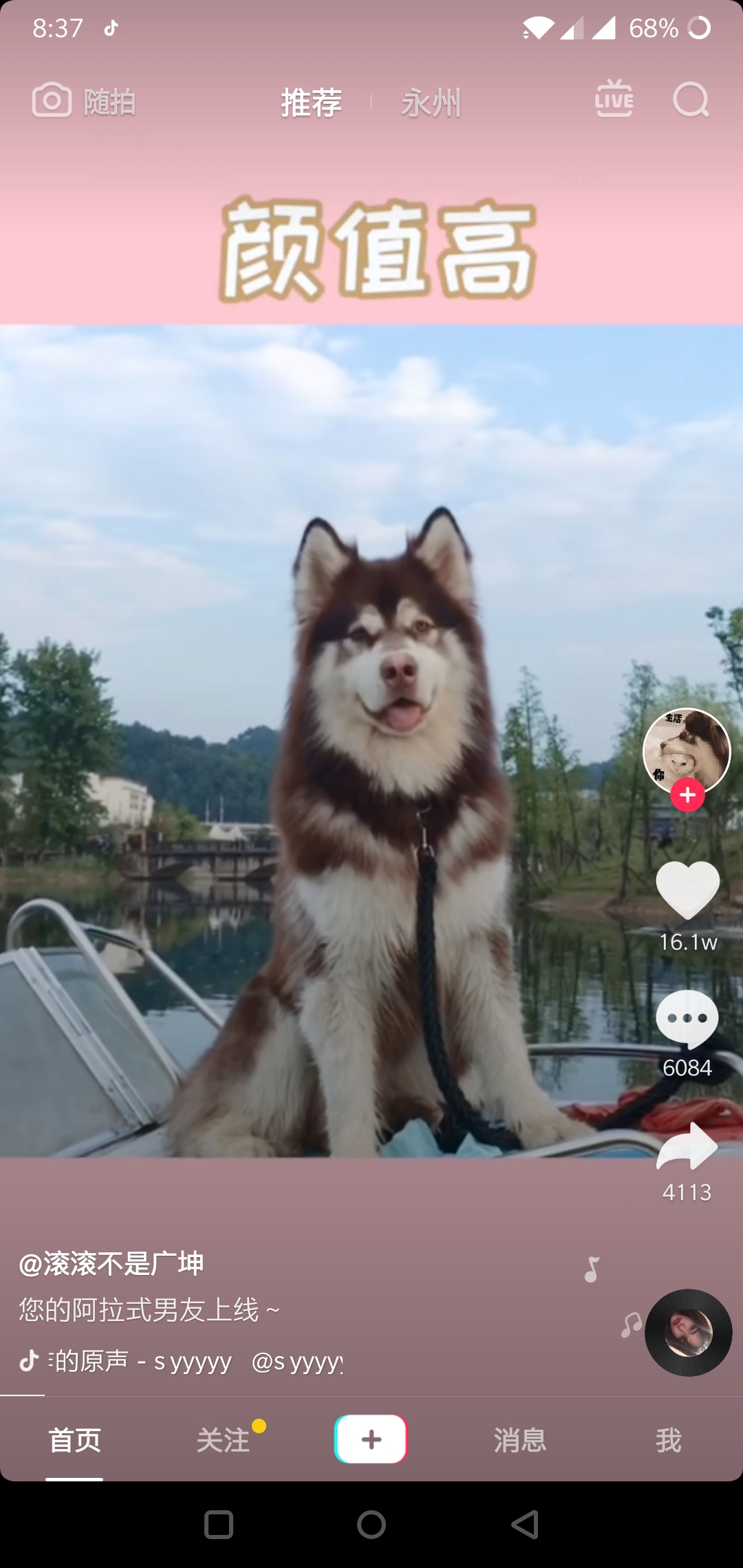743x1568 pixels.
Task: Open @滚滚不是广坤 username link
Action: 111,1263
